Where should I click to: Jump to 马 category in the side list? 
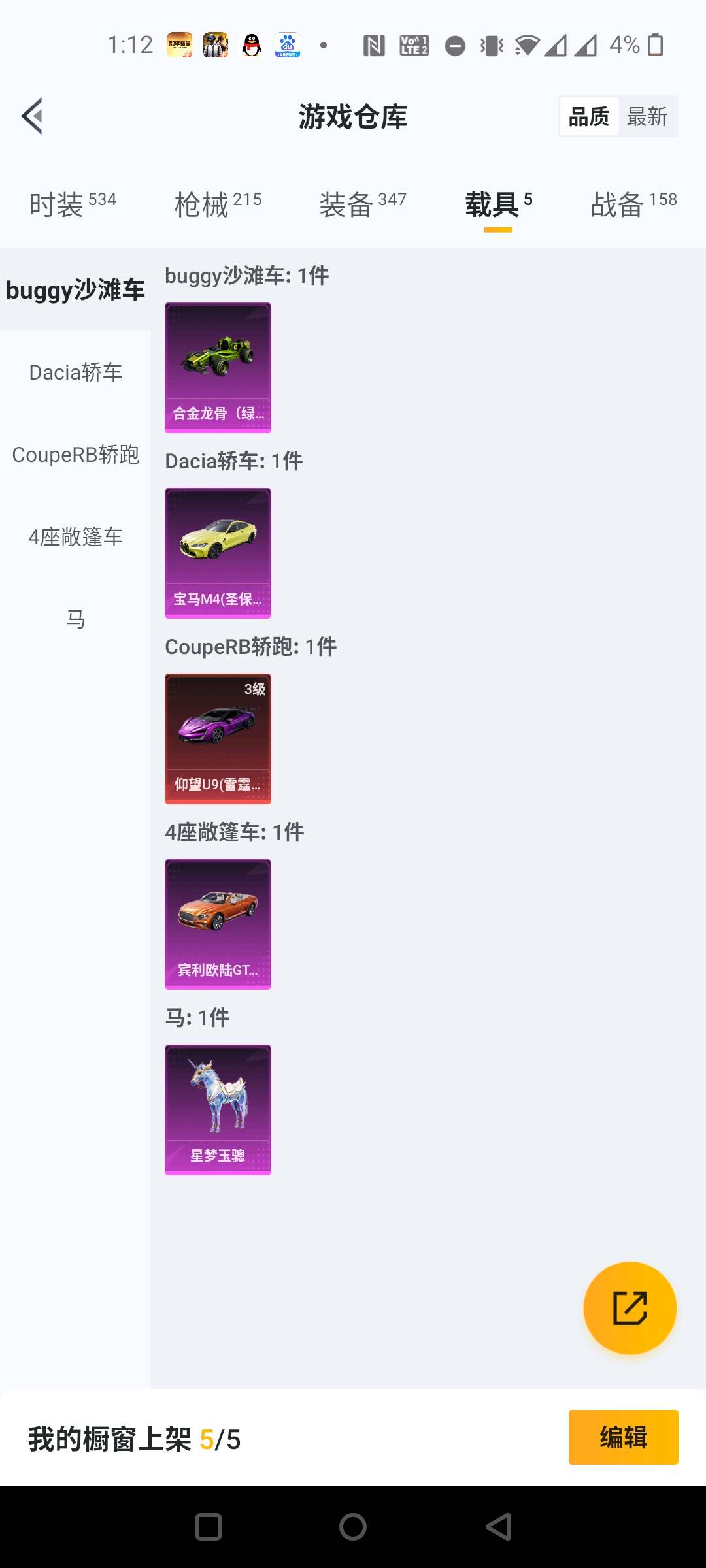pyautogui.click(x=75, y=619)
